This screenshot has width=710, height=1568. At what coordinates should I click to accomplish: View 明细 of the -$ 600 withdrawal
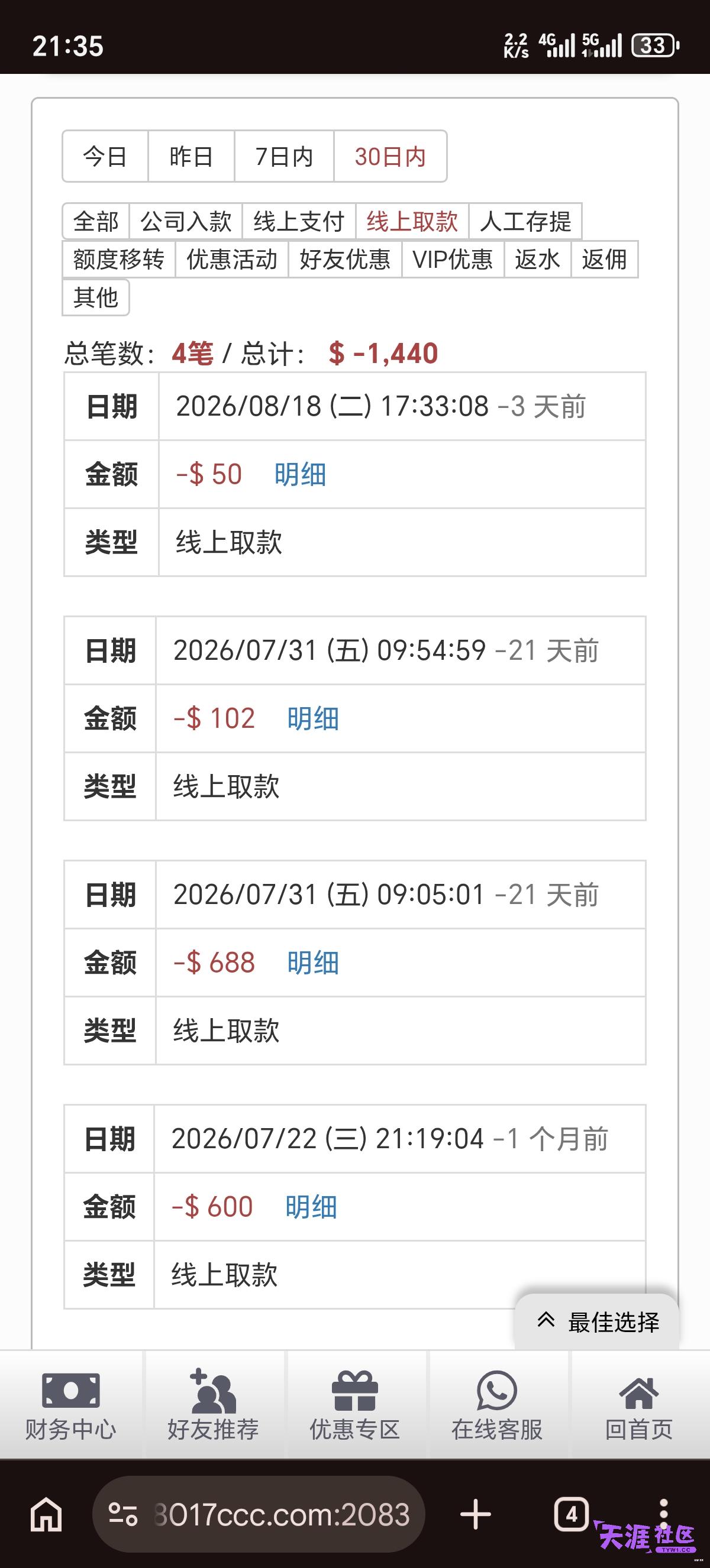click(x=311, y=1207)
